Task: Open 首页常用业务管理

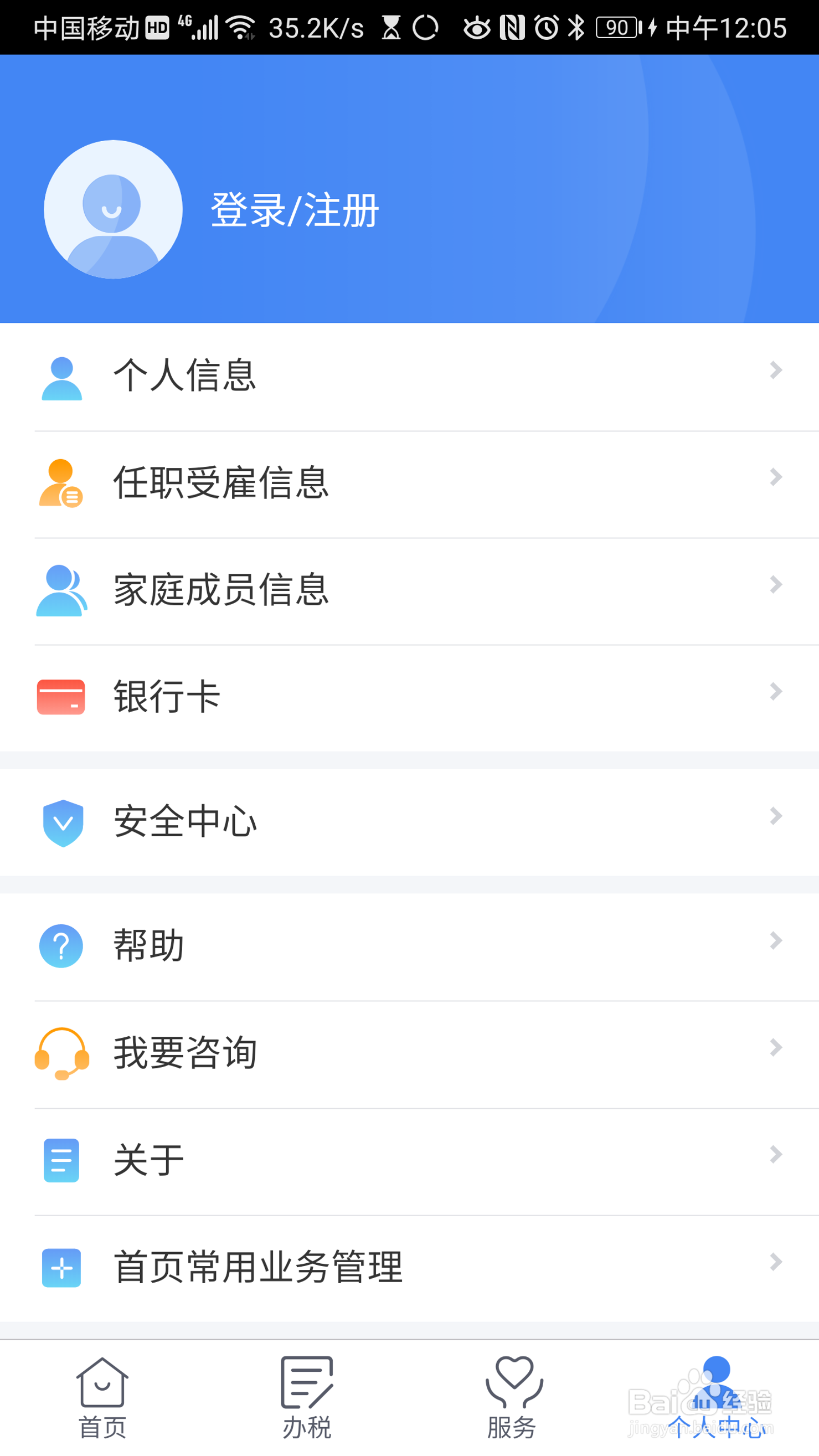Action: point(409,1268)
